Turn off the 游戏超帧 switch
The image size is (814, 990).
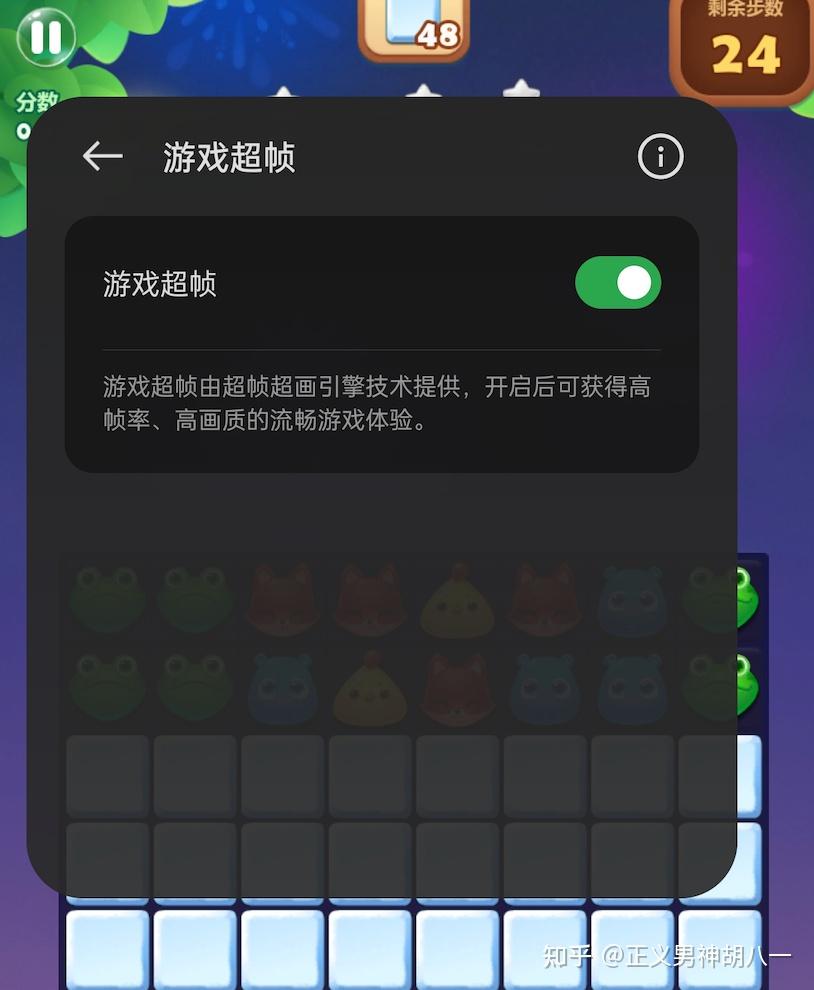click(x=618, y=284)
